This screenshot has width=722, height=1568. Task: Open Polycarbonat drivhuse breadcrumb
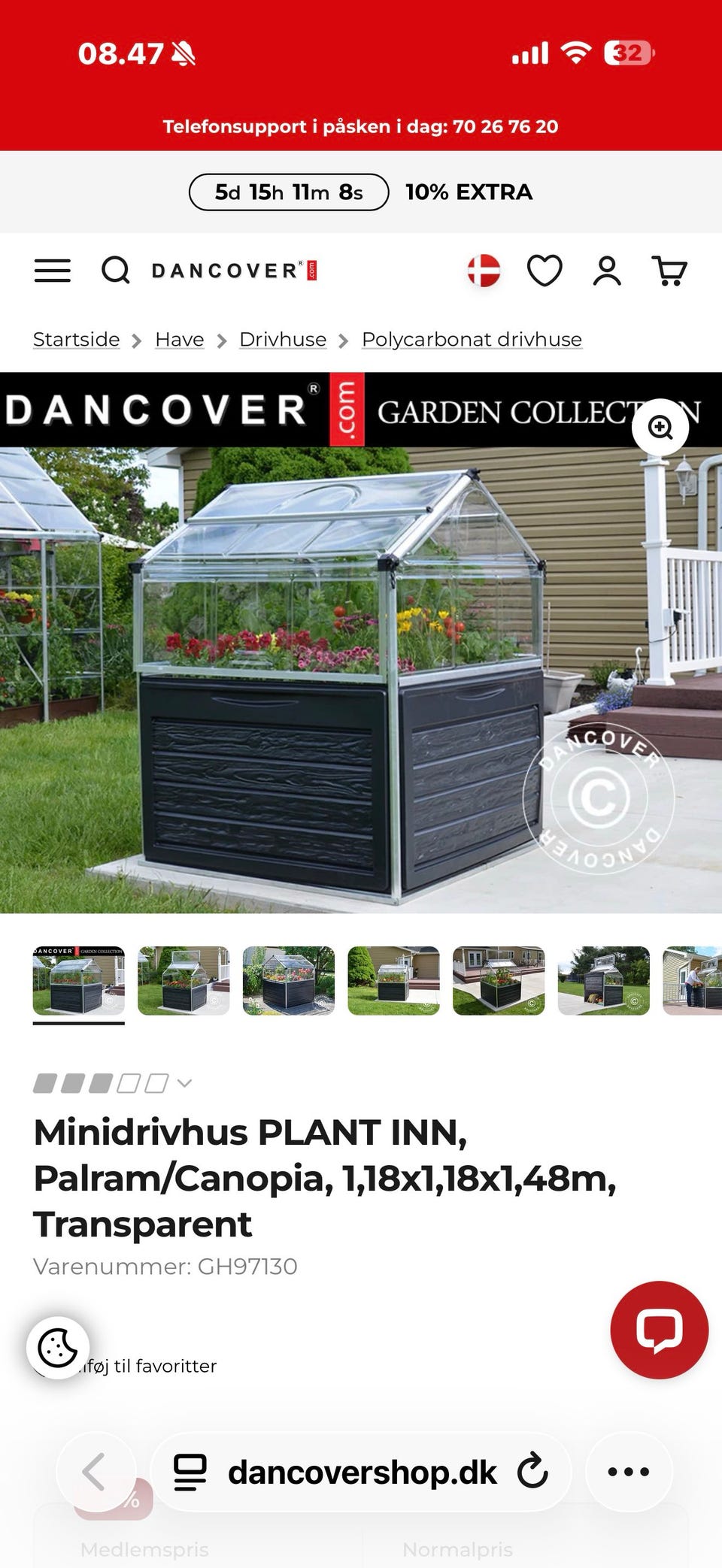[x=472, y=340]
